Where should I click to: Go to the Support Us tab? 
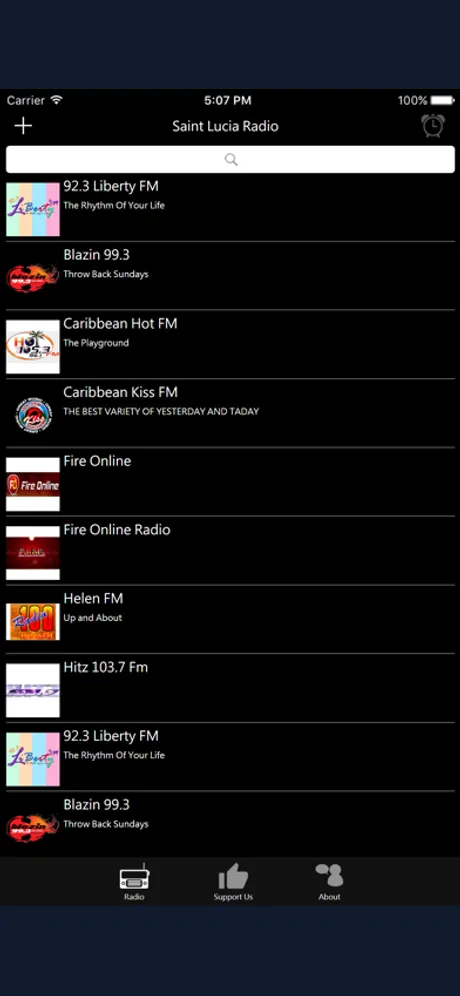233,882
